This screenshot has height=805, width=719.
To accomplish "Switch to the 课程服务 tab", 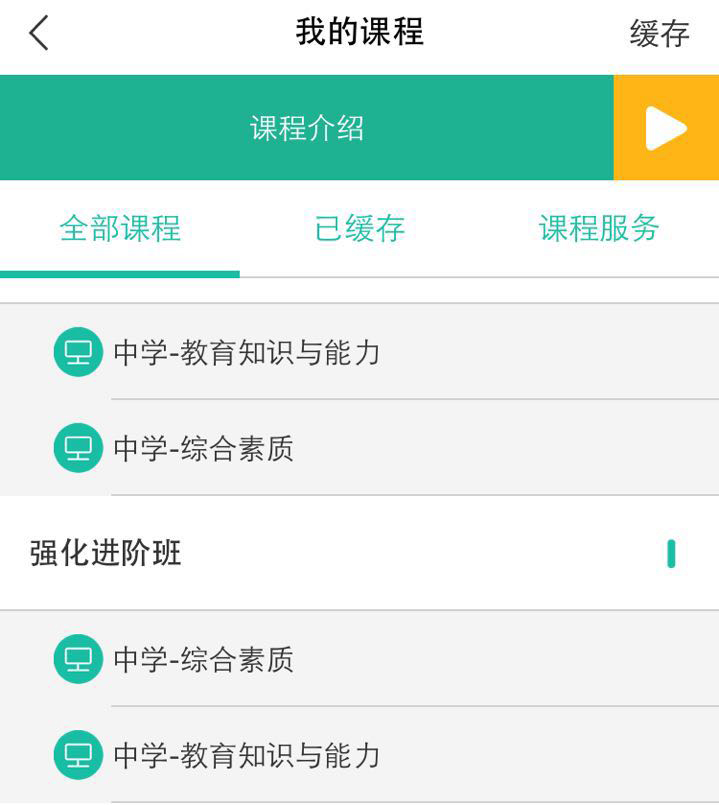I will pos(599,229).
